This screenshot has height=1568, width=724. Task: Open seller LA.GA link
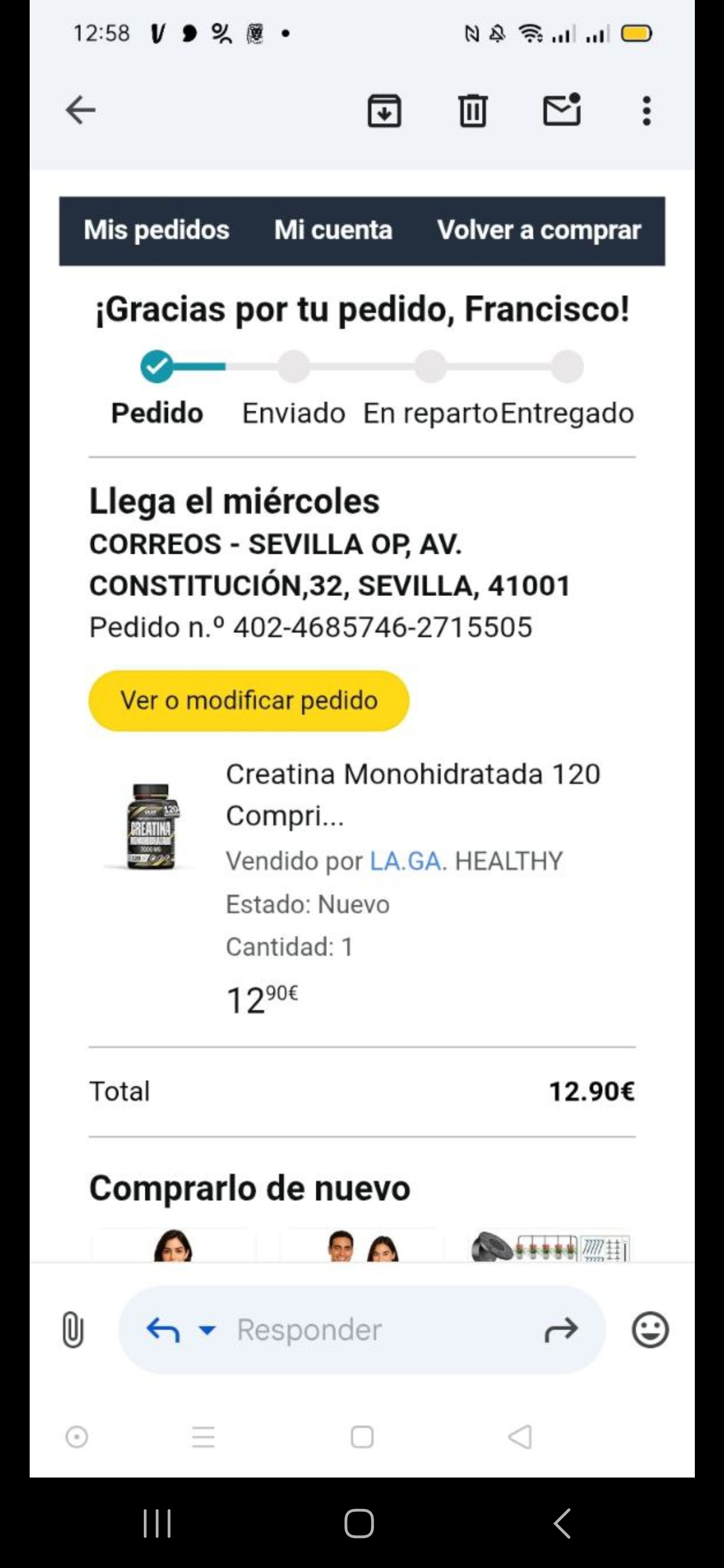pos(406,861)
